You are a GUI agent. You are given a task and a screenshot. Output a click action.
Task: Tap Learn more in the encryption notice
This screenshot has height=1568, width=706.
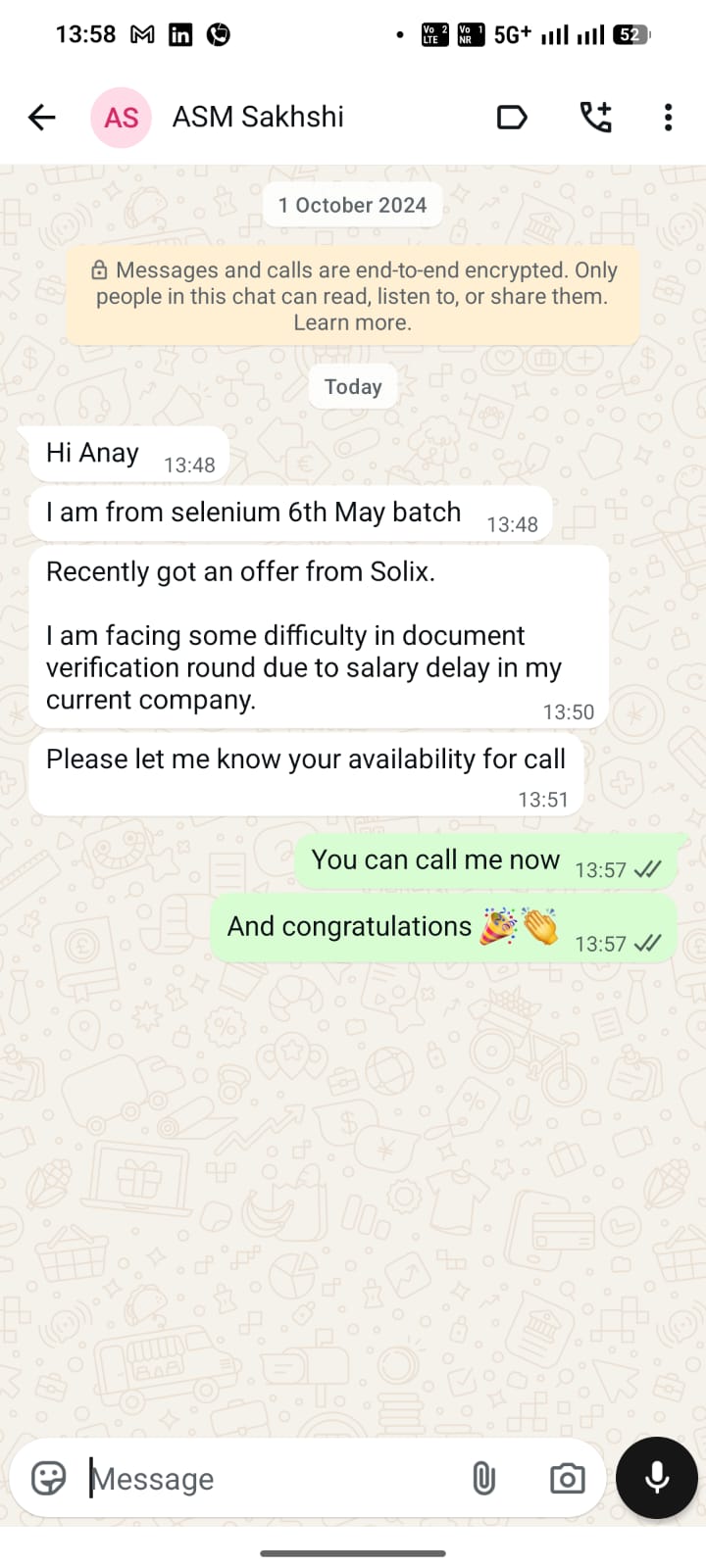pyautogui.click(x=352, y=323)
